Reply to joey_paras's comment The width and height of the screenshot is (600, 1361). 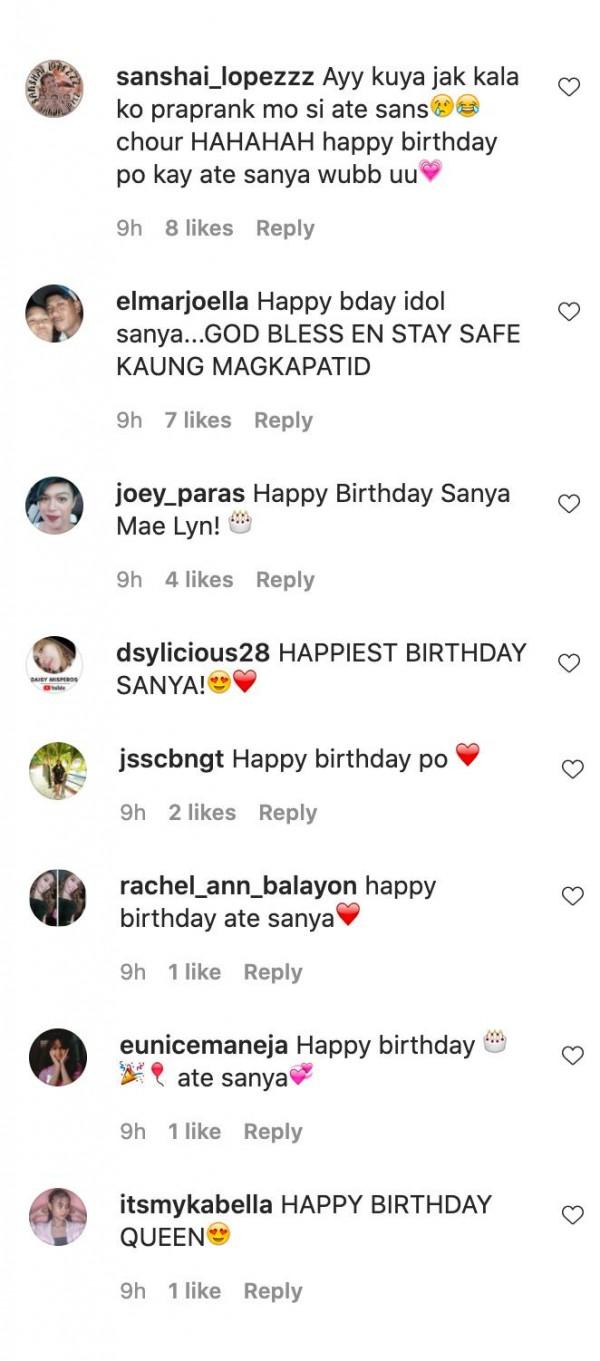285,580
